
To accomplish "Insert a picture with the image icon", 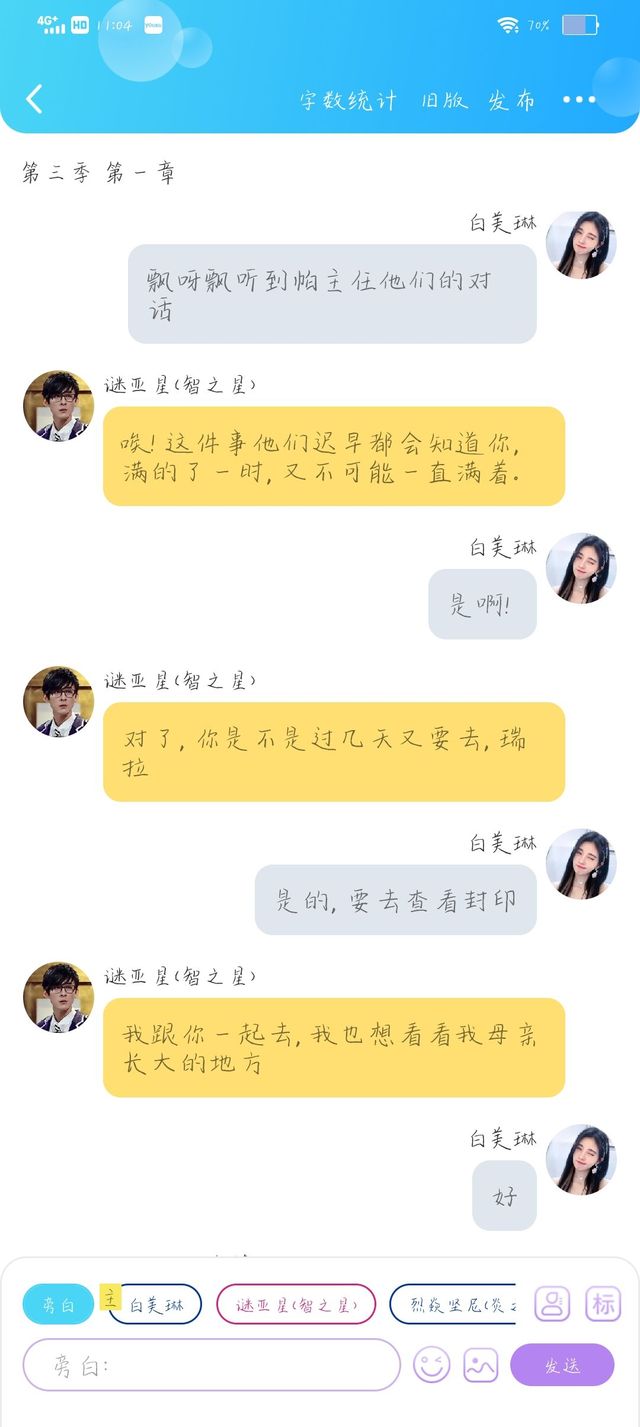I will [481, 1365].
